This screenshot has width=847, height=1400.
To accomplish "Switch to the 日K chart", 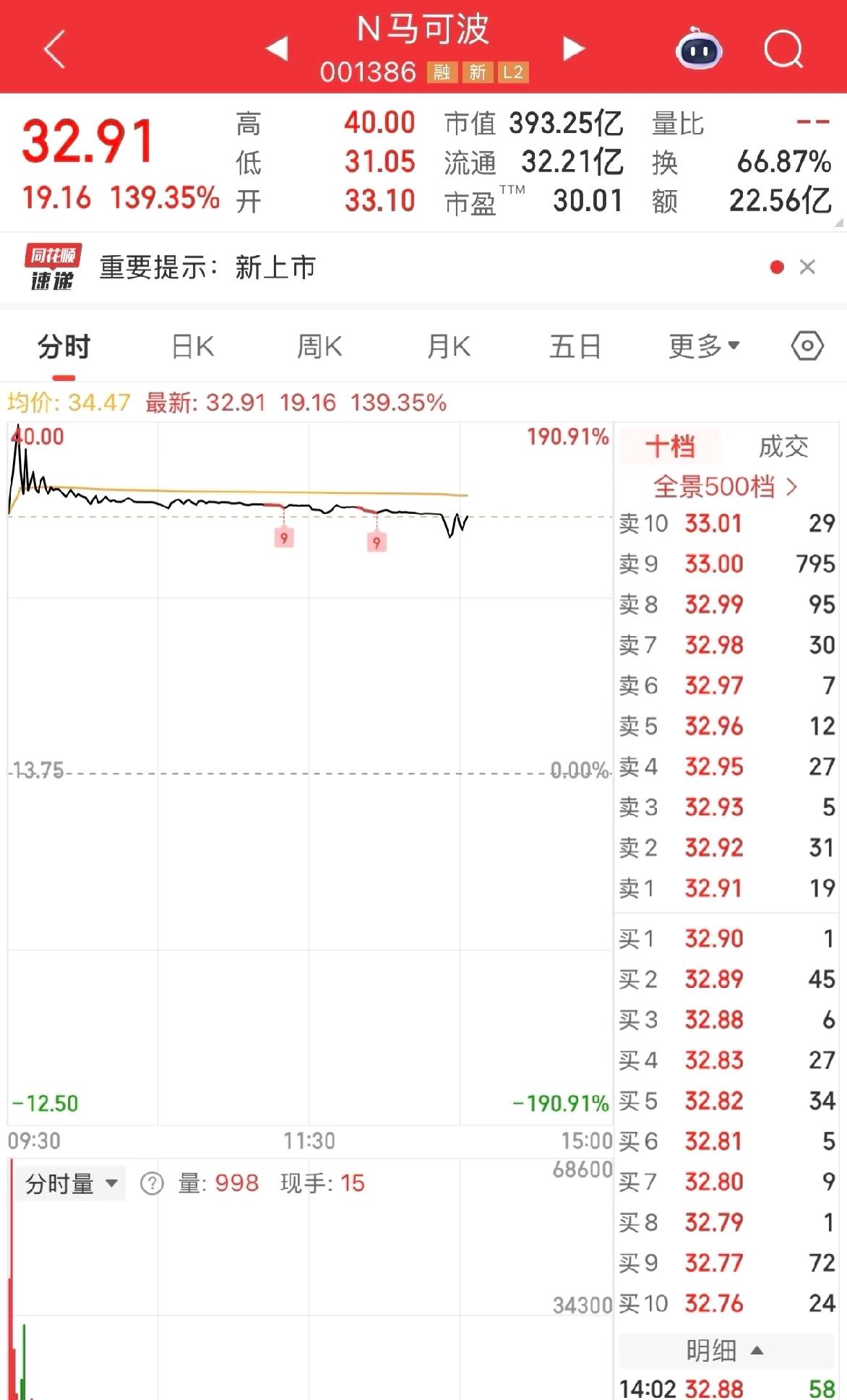I will point(193,347).
